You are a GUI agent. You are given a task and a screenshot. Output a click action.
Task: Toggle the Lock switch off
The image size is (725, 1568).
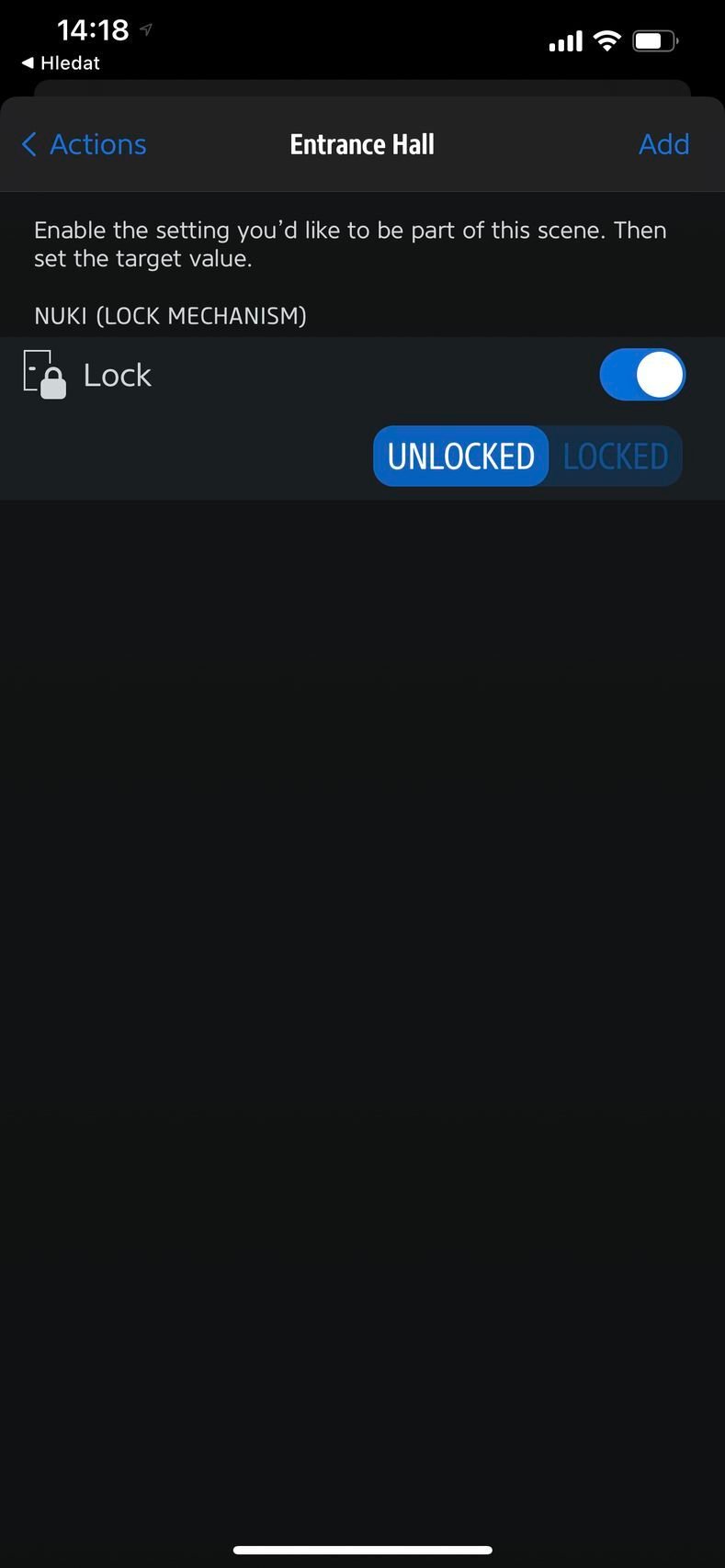click(642, 375)
